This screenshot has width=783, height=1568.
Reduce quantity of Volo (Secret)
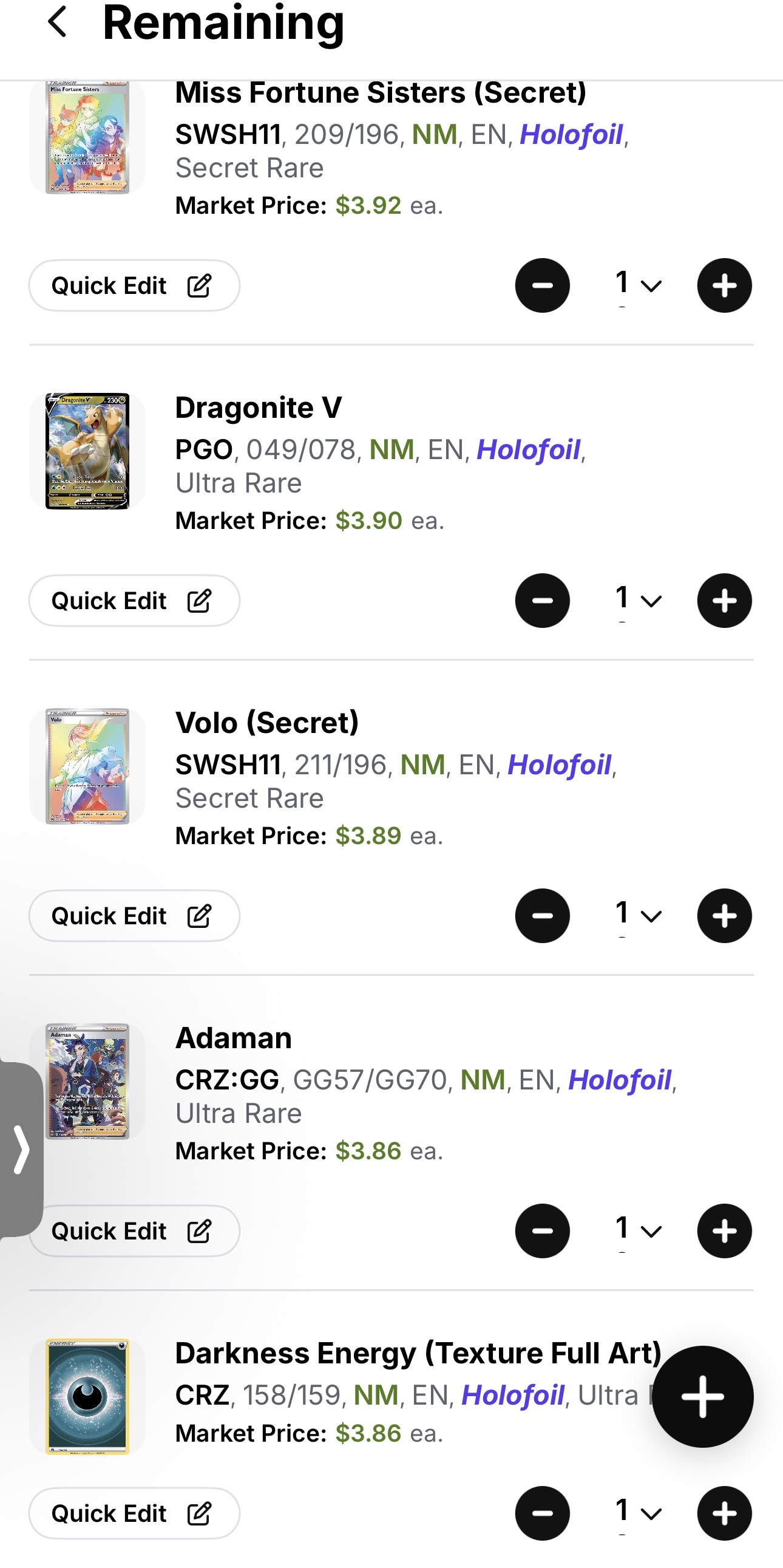[x=542, y=916]
